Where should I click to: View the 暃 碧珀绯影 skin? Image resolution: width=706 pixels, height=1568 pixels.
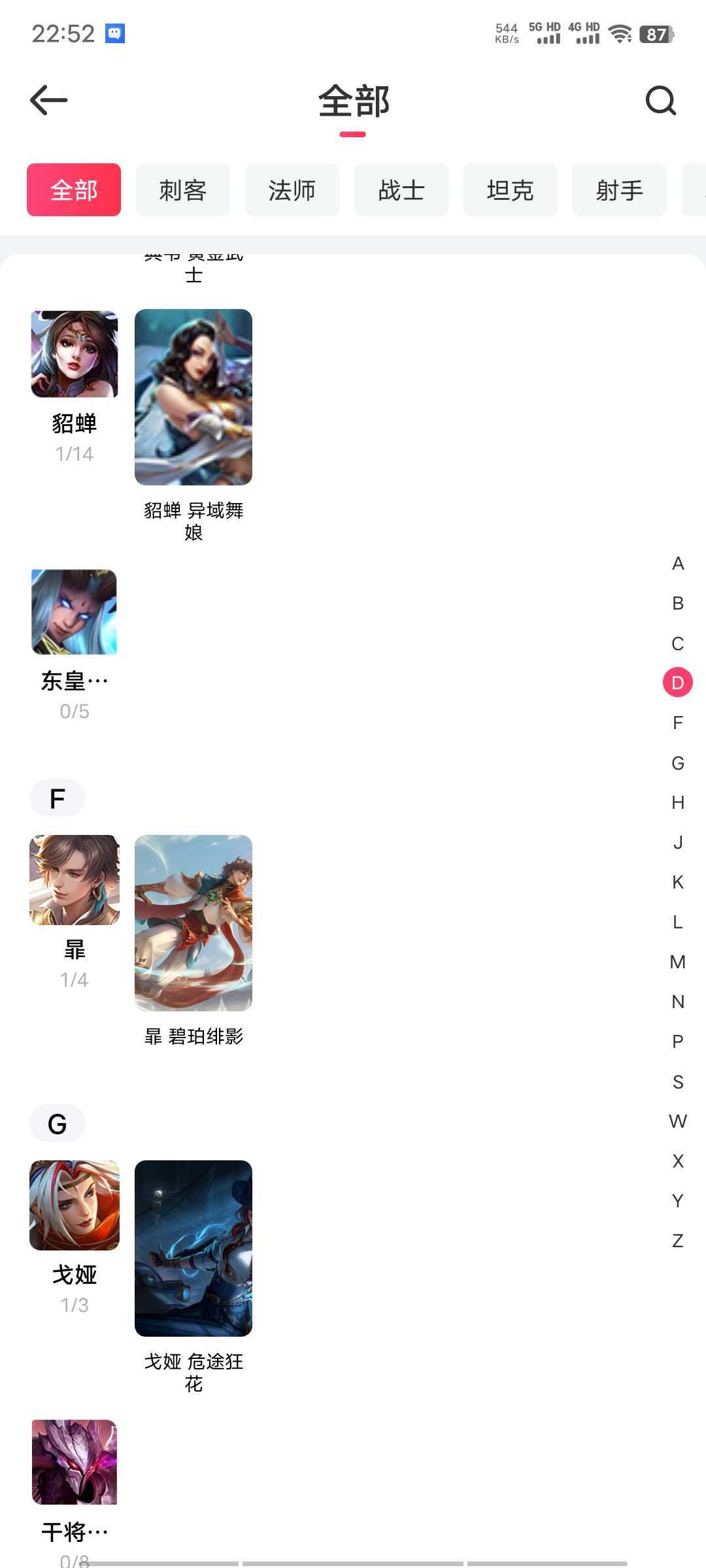click(193, 923)
